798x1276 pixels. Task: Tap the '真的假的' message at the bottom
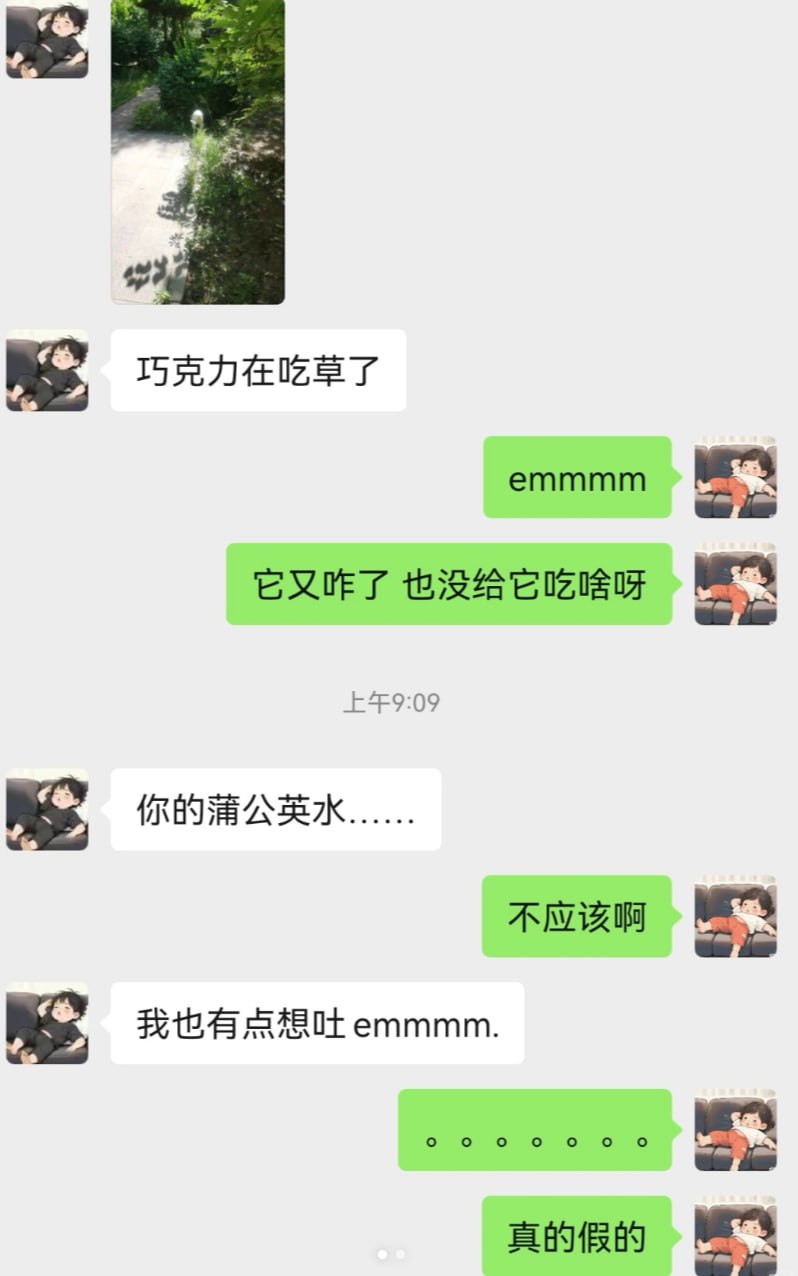pyautogui.click(x=578, y=1237)
